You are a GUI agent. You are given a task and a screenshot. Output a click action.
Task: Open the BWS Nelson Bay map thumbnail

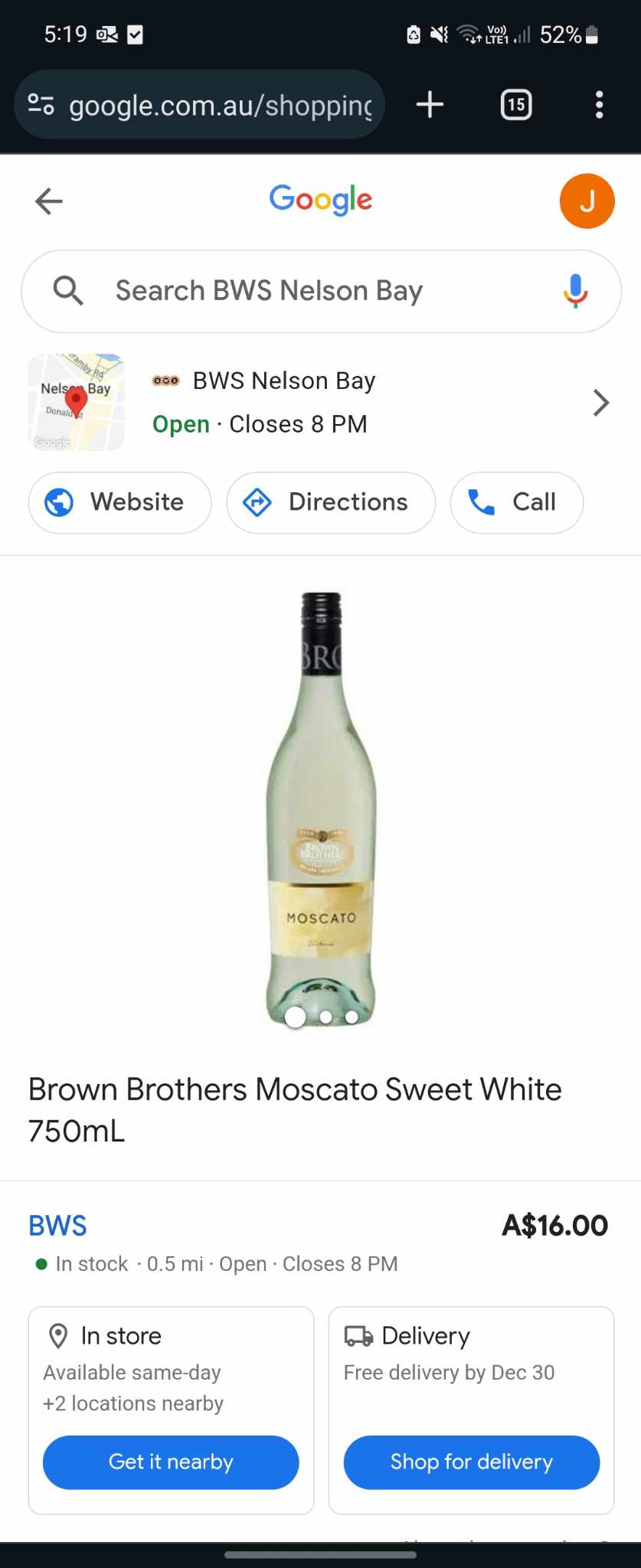coord(76,402)
